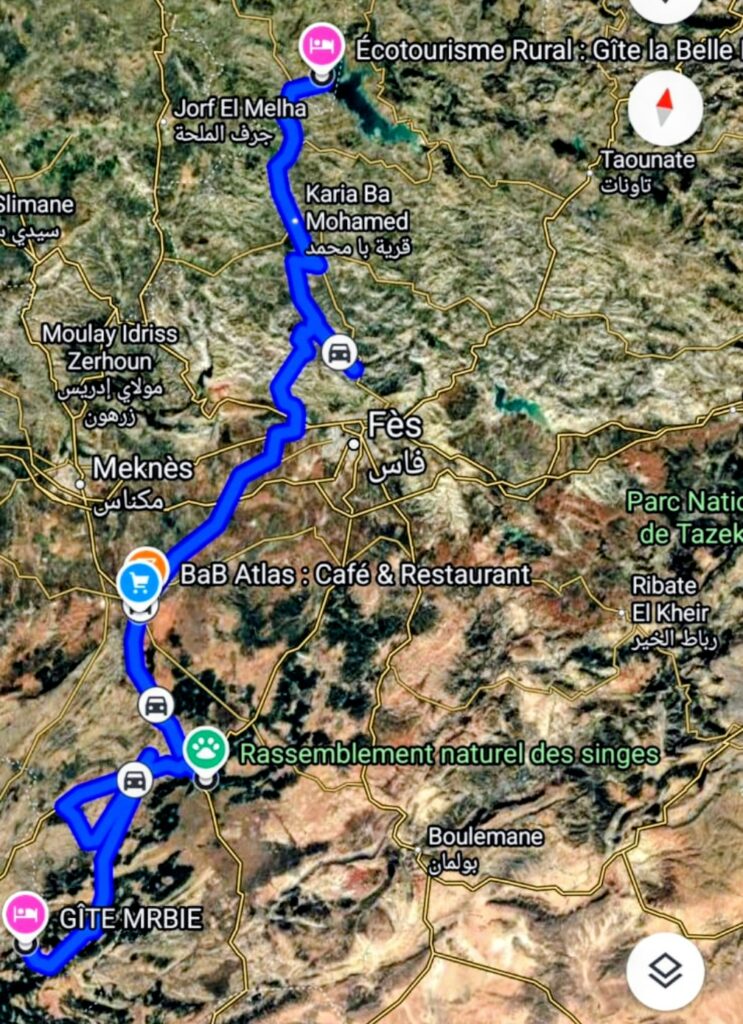The width and height of the screenshot is (743, 1024).
Task: Open the map layers button
Action: [665, 970]
